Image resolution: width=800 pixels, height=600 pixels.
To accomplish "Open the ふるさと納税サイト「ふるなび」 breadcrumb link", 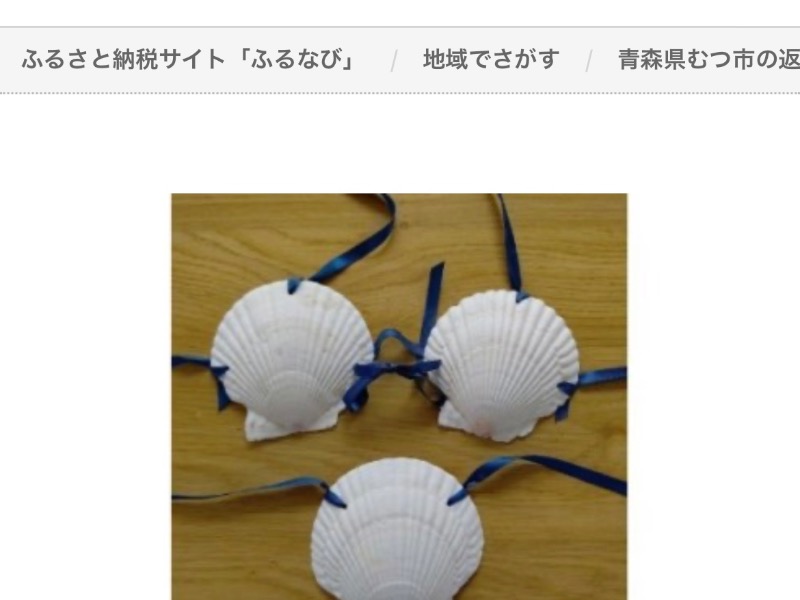I will pyautogui.click(x=189, y=60).
